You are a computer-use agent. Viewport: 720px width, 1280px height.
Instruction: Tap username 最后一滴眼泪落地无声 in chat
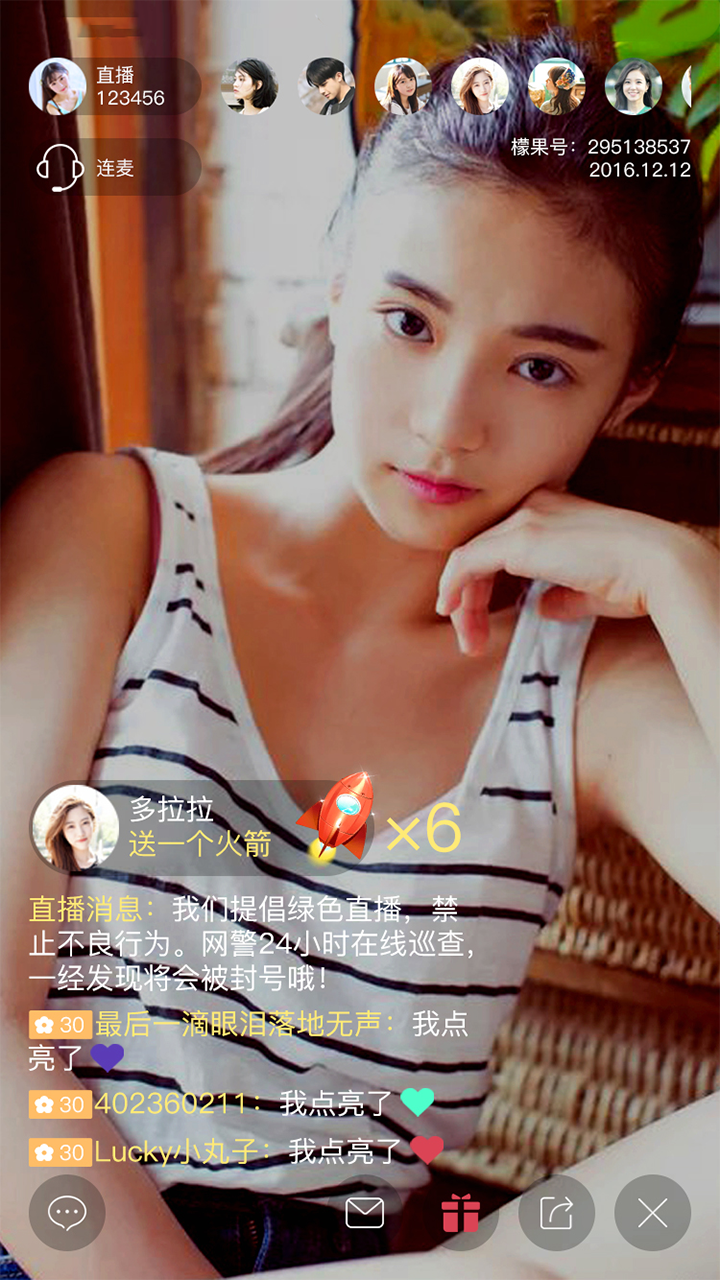pos(245,1024)
